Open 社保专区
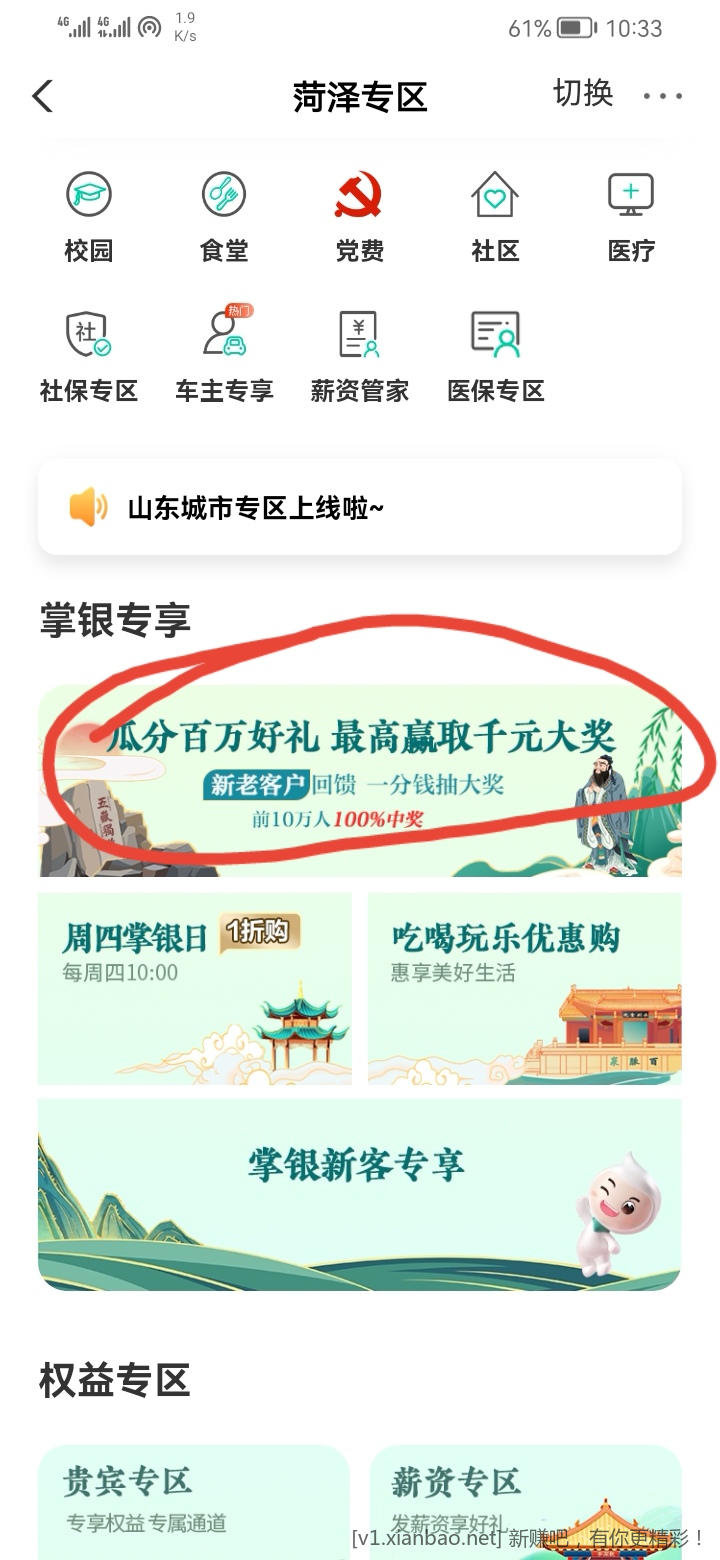The width and height of the screenshot is (720, 1560). (89, 355)
